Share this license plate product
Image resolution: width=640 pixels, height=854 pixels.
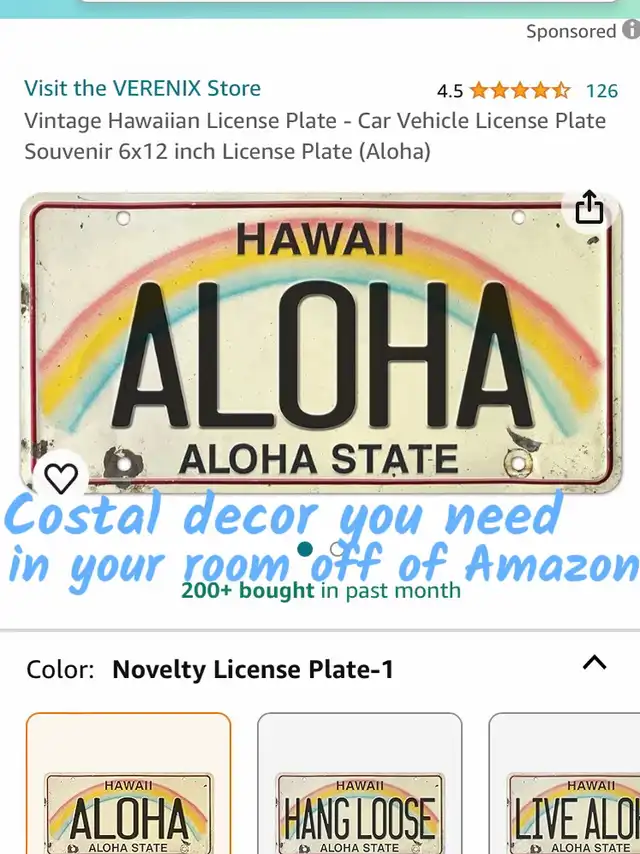pos(589,207)
